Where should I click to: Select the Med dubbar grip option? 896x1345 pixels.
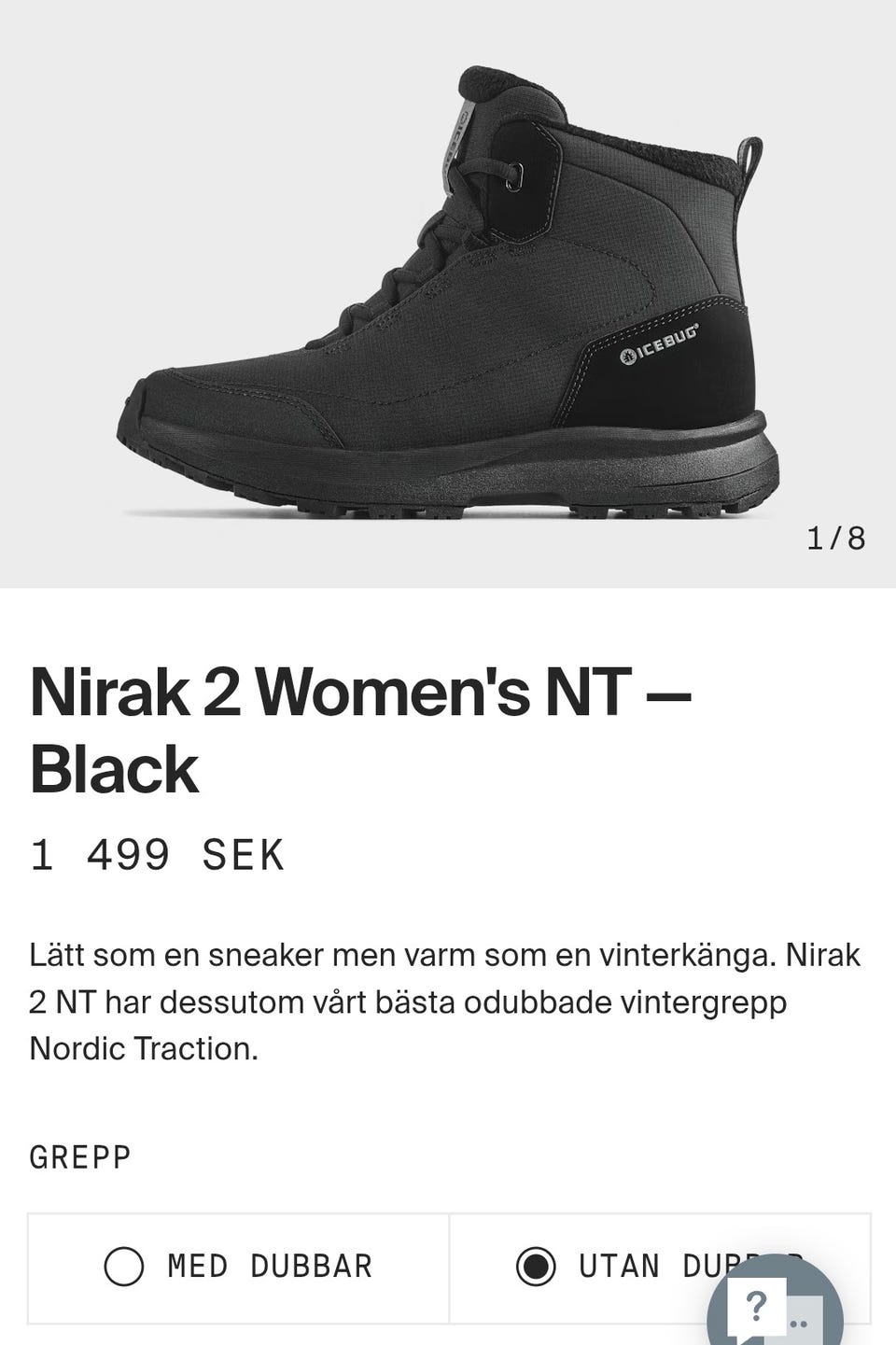239,1267
